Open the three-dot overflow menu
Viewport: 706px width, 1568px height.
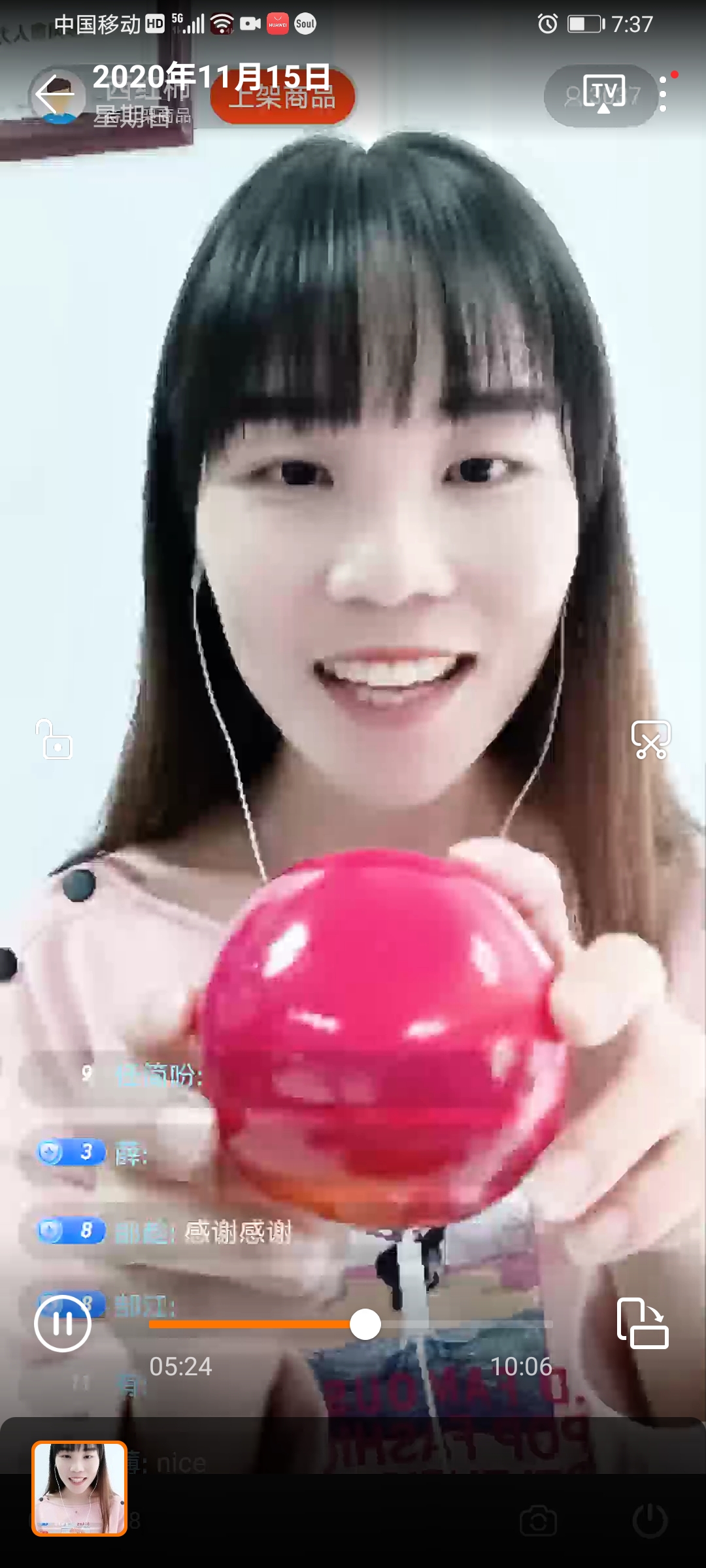663,95
